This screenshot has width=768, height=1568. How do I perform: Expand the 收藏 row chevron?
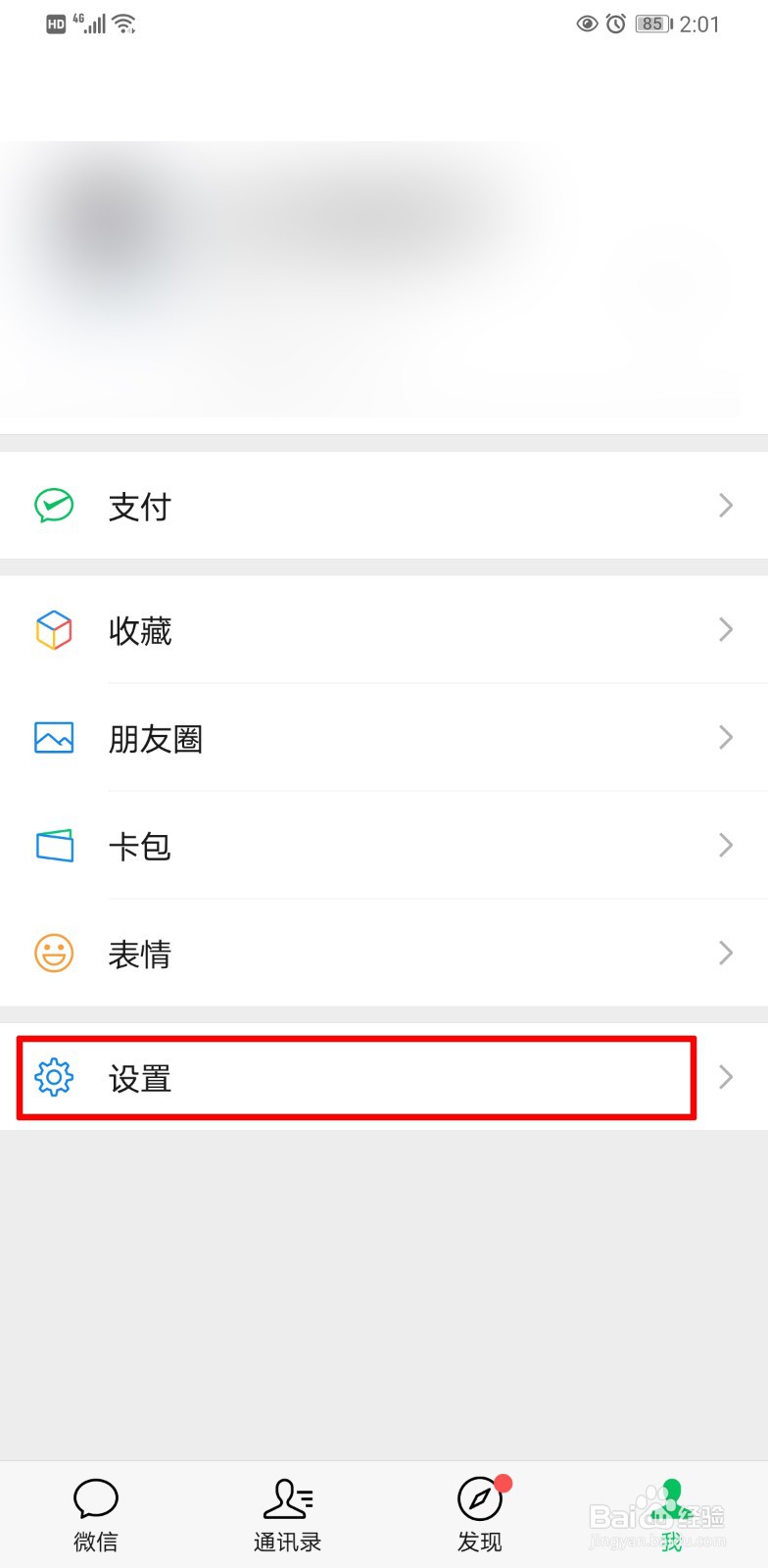pos(725,630)
